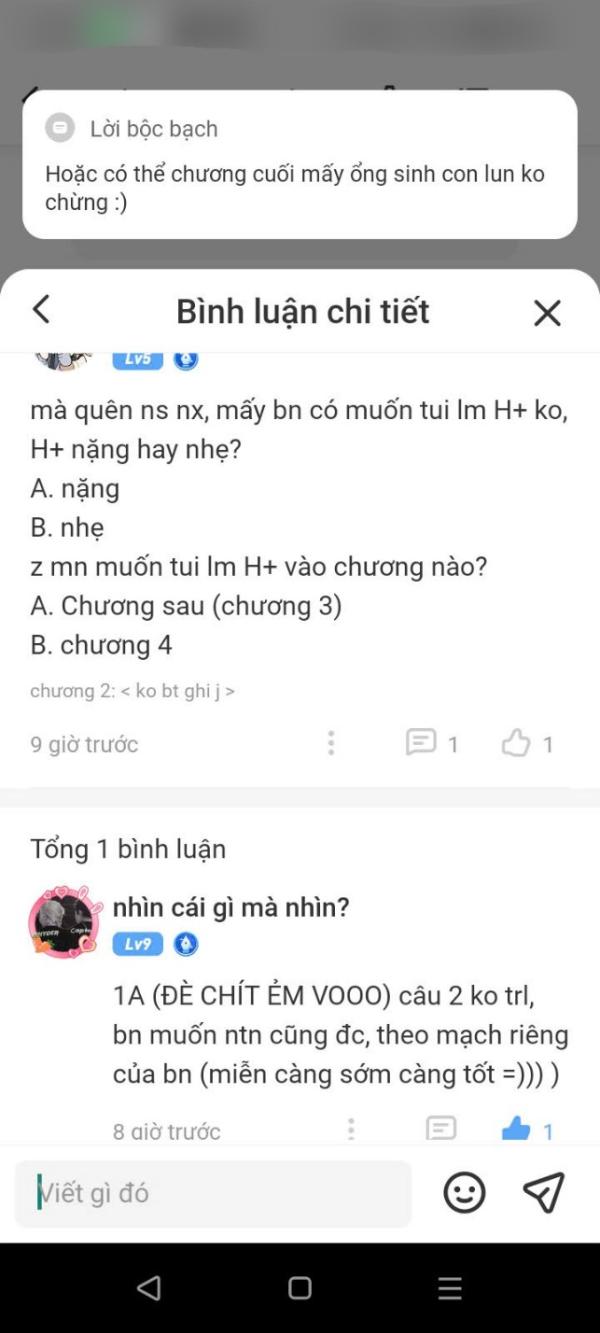Unlike the 8 giờ trước reply

point(516,1130)
